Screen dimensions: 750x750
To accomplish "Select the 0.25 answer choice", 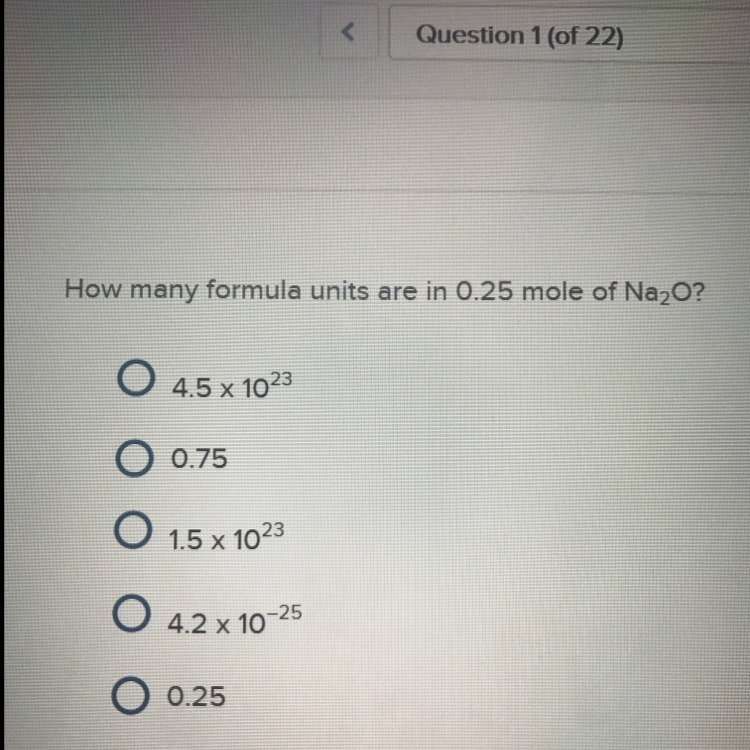I will tap(134, 694).
